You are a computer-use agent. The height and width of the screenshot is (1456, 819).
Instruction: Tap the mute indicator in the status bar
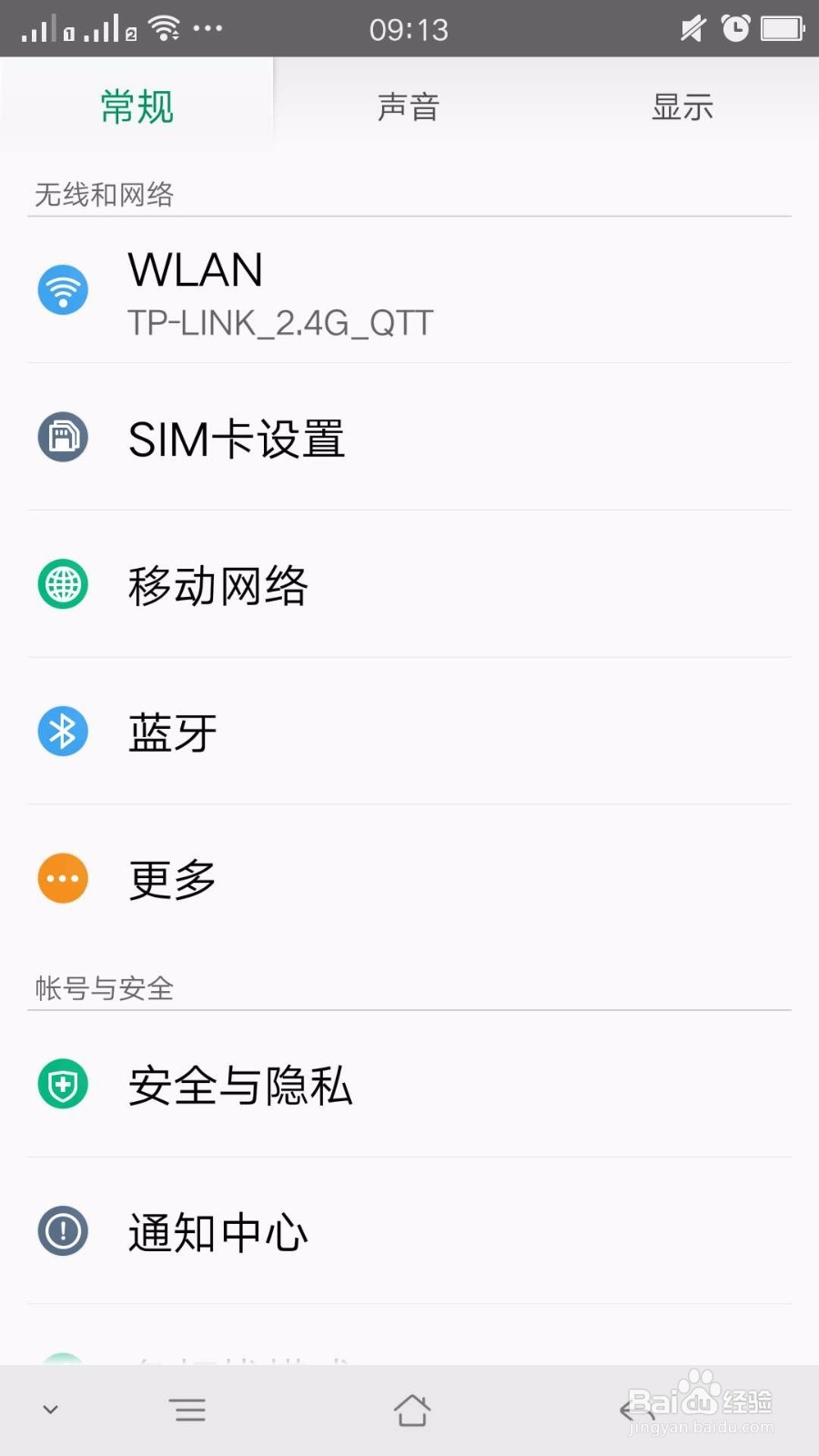pos(691,28)
